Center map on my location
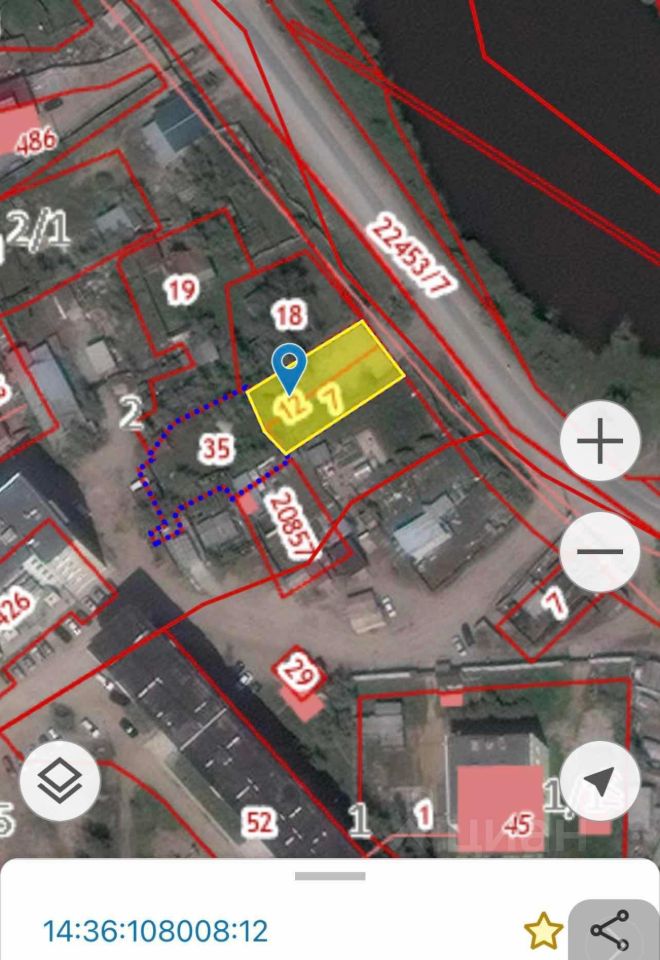The width and height of the screenshot is (660, 960). [600, 781]
